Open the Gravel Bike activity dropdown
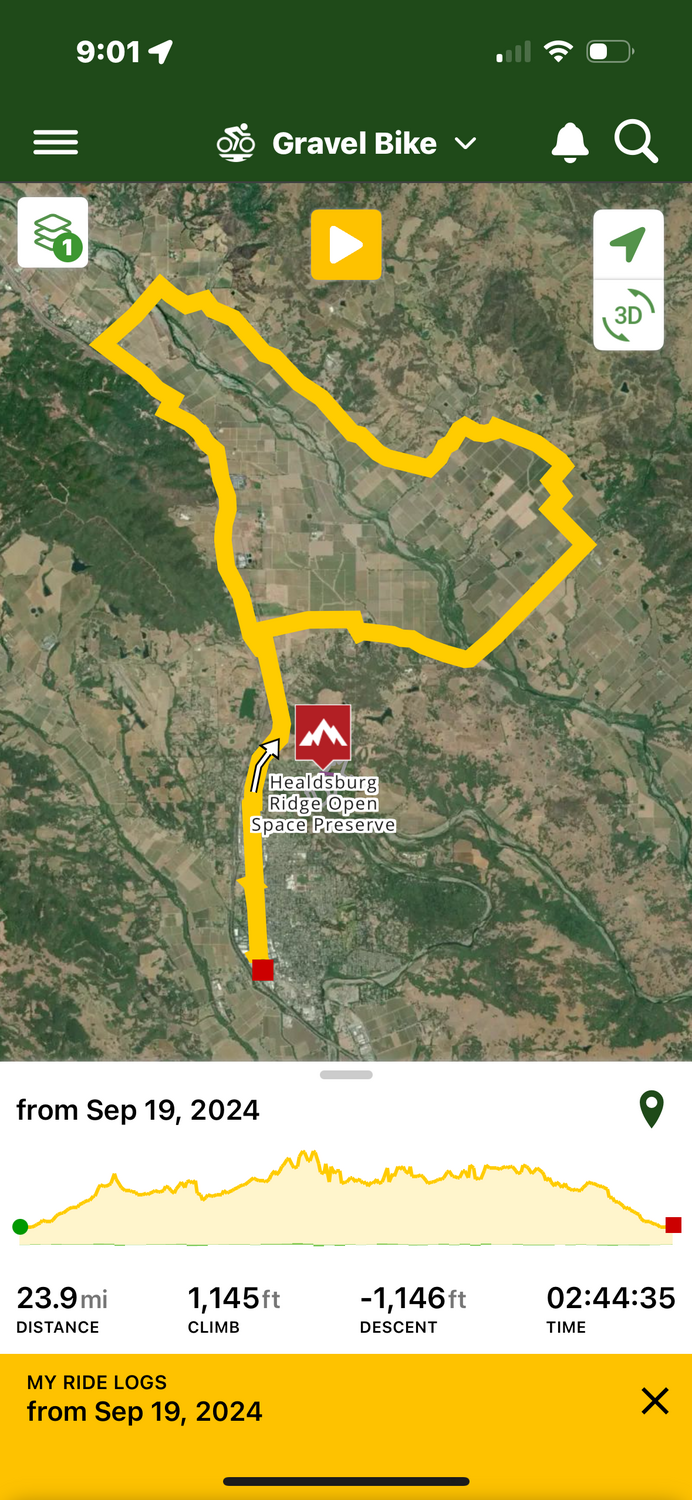Screen dimensions: 692x1500 tap(346, 143)
